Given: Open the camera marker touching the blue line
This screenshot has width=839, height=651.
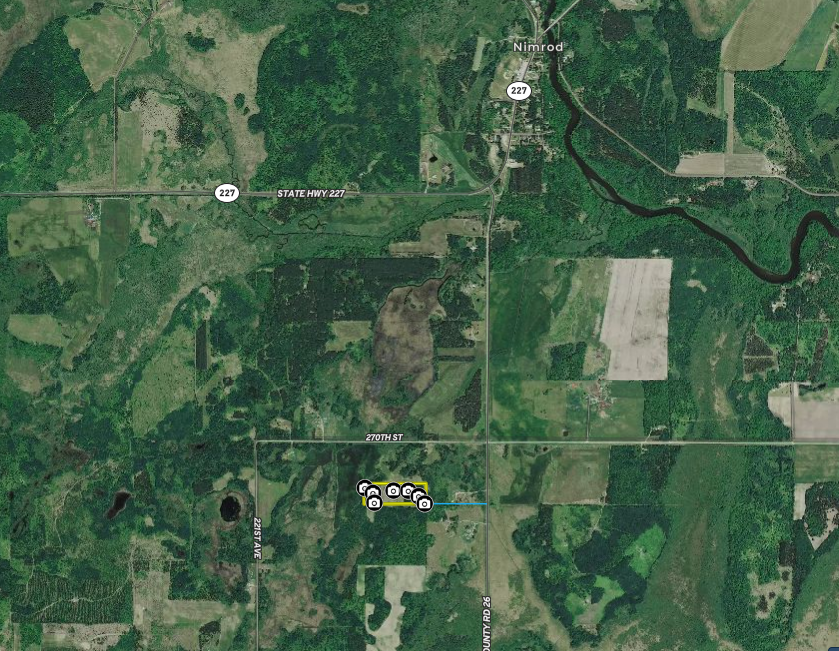Looking at the screenshot, I should point(425,504).
